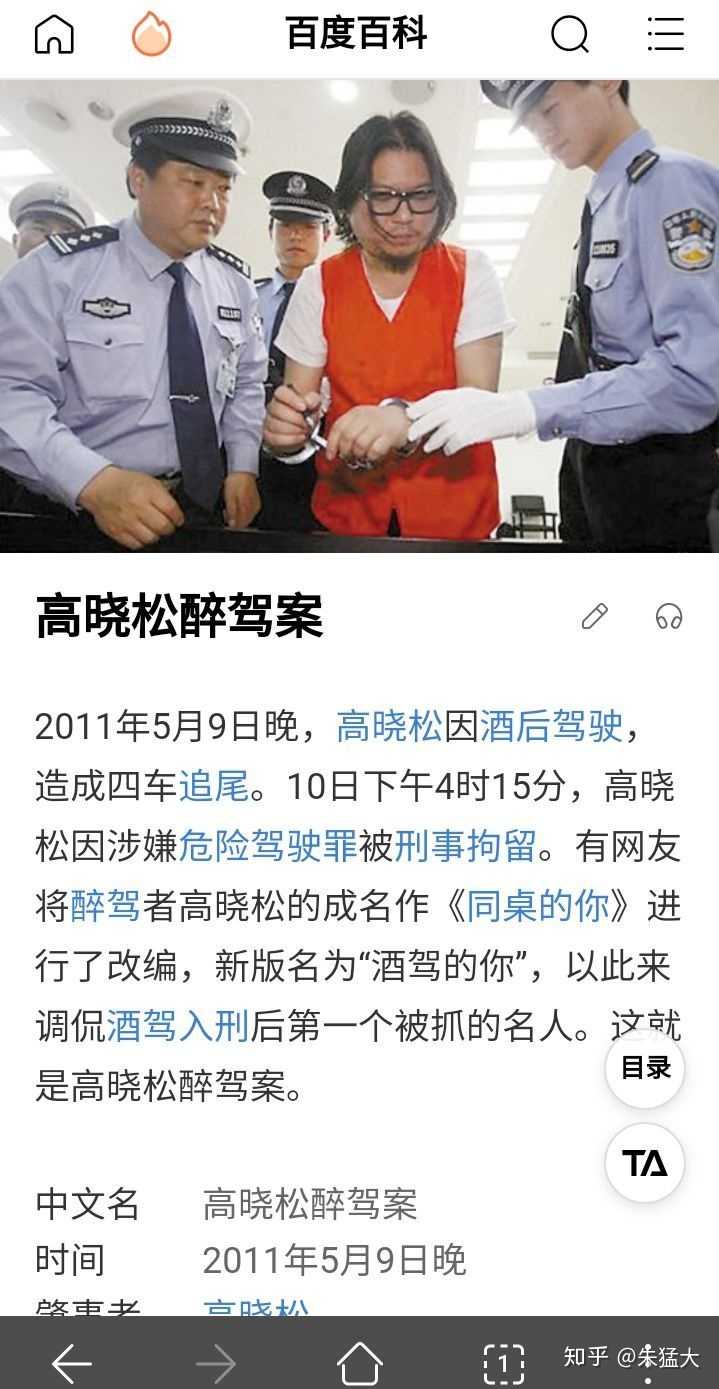View the entry's header photo
719x1389 pixels.
pyautogui.click(x=359, y=315)
